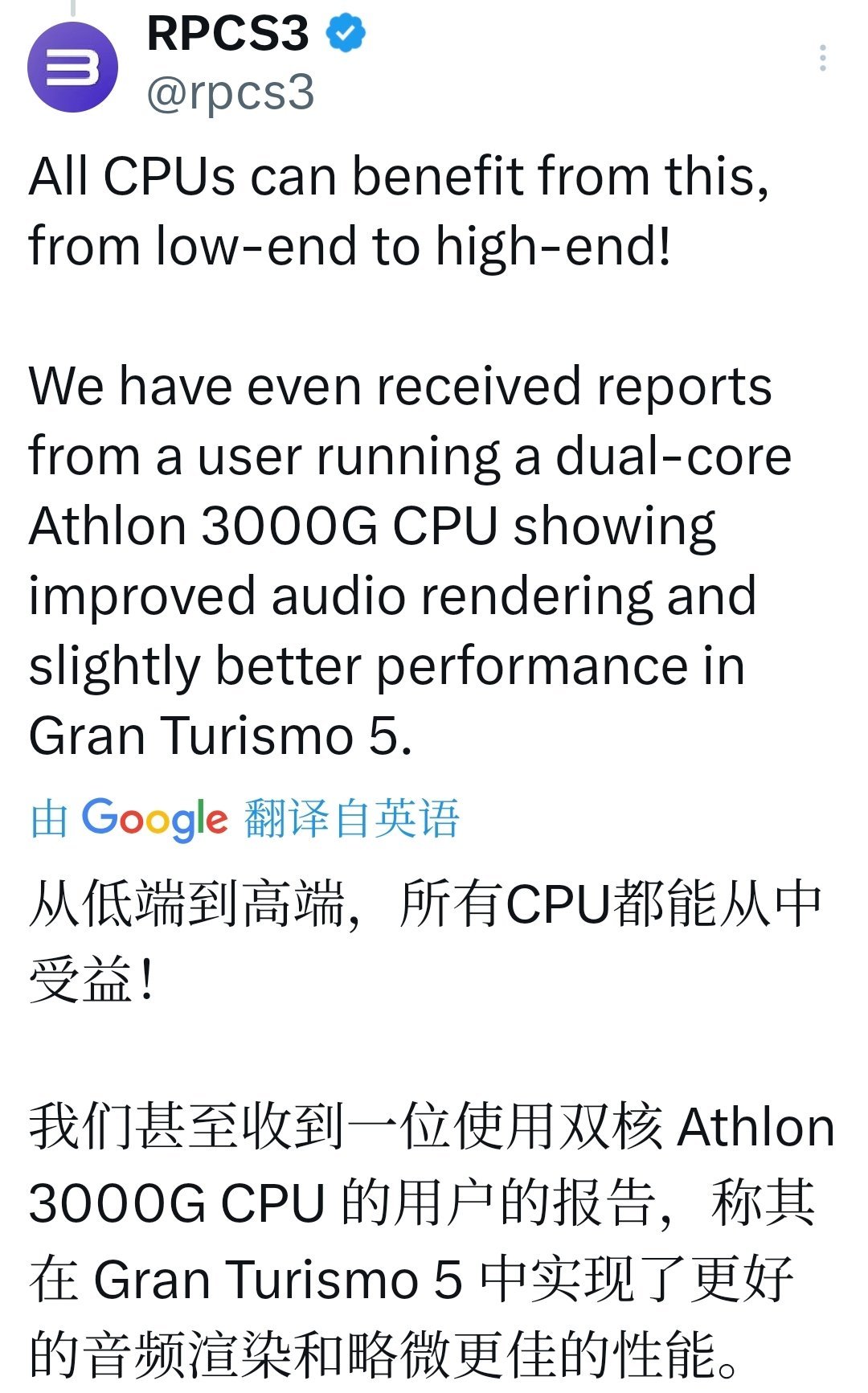This screenshot has width=868, height=1393.
Task: Tap the Google translated-from-English link
Action: [244, 819]
